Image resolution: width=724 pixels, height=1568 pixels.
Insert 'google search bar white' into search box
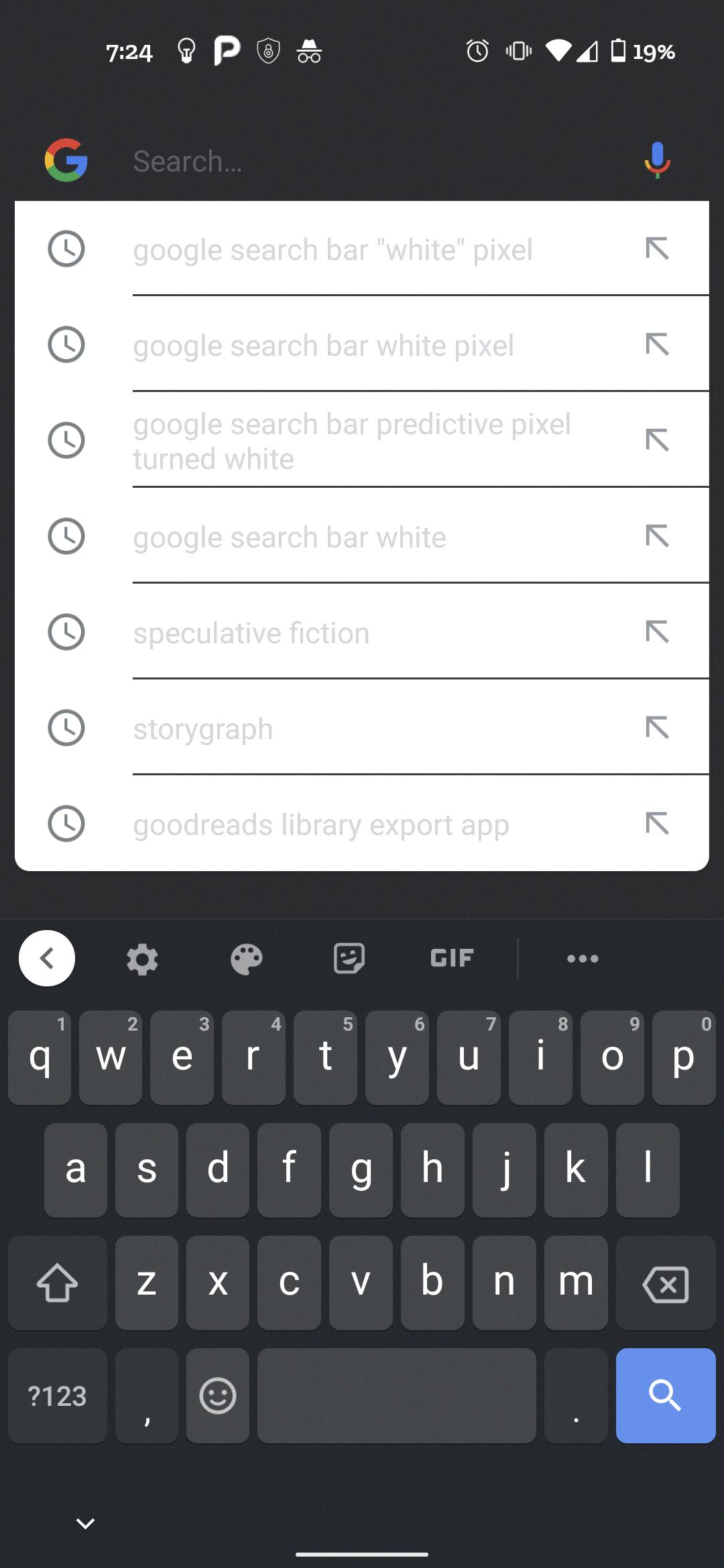pyautogui.click(x=657, y=536)
